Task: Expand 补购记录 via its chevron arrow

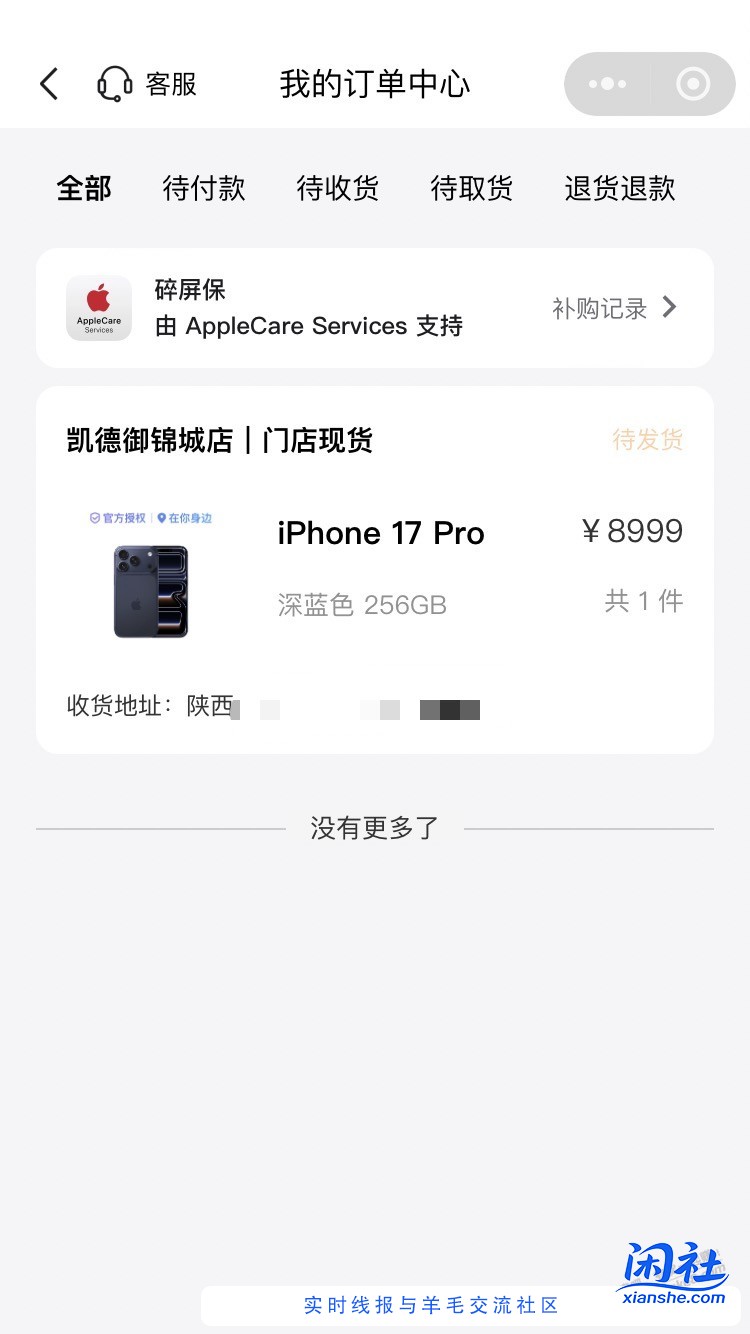Action: (x=668, y=308)
